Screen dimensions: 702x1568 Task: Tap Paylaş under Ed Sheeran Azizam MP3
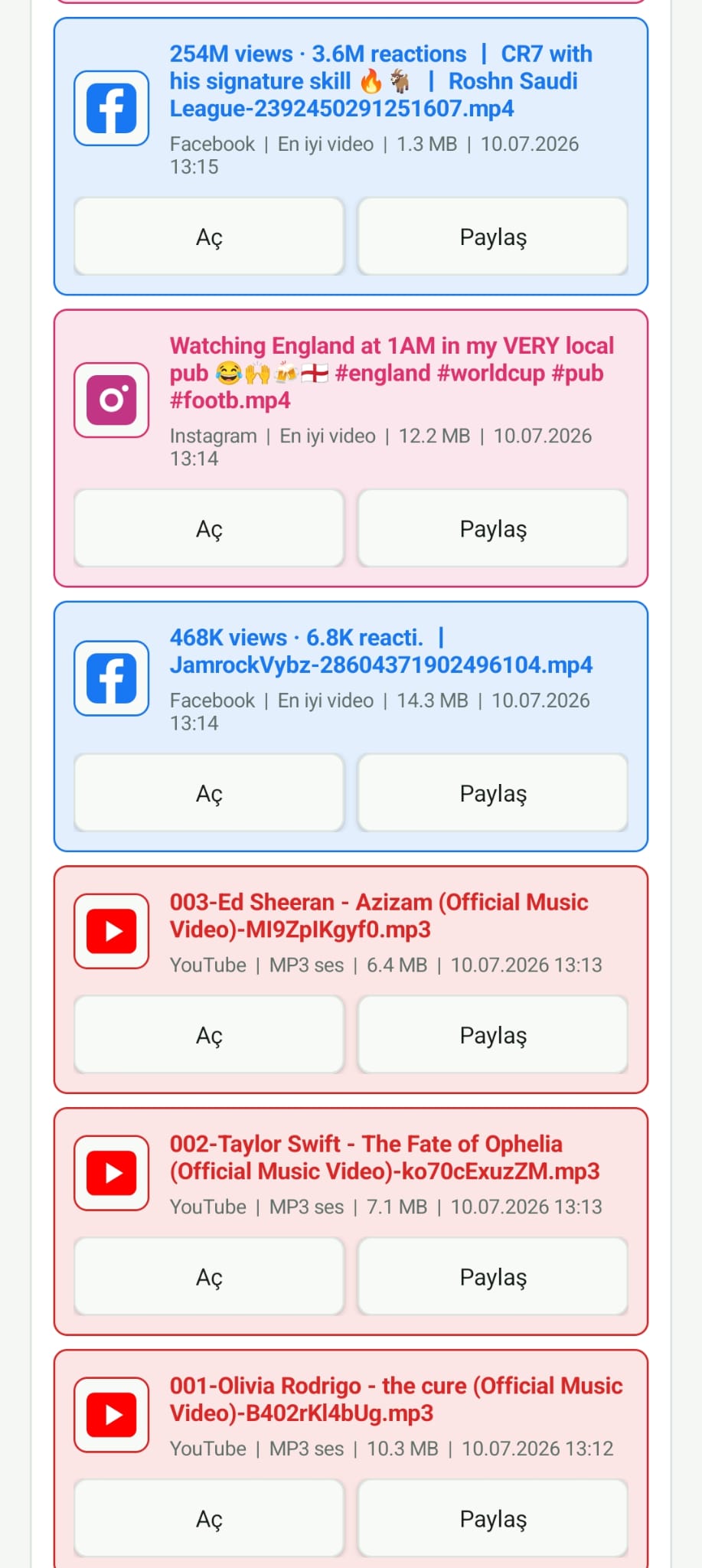[x=493, y=1035]
